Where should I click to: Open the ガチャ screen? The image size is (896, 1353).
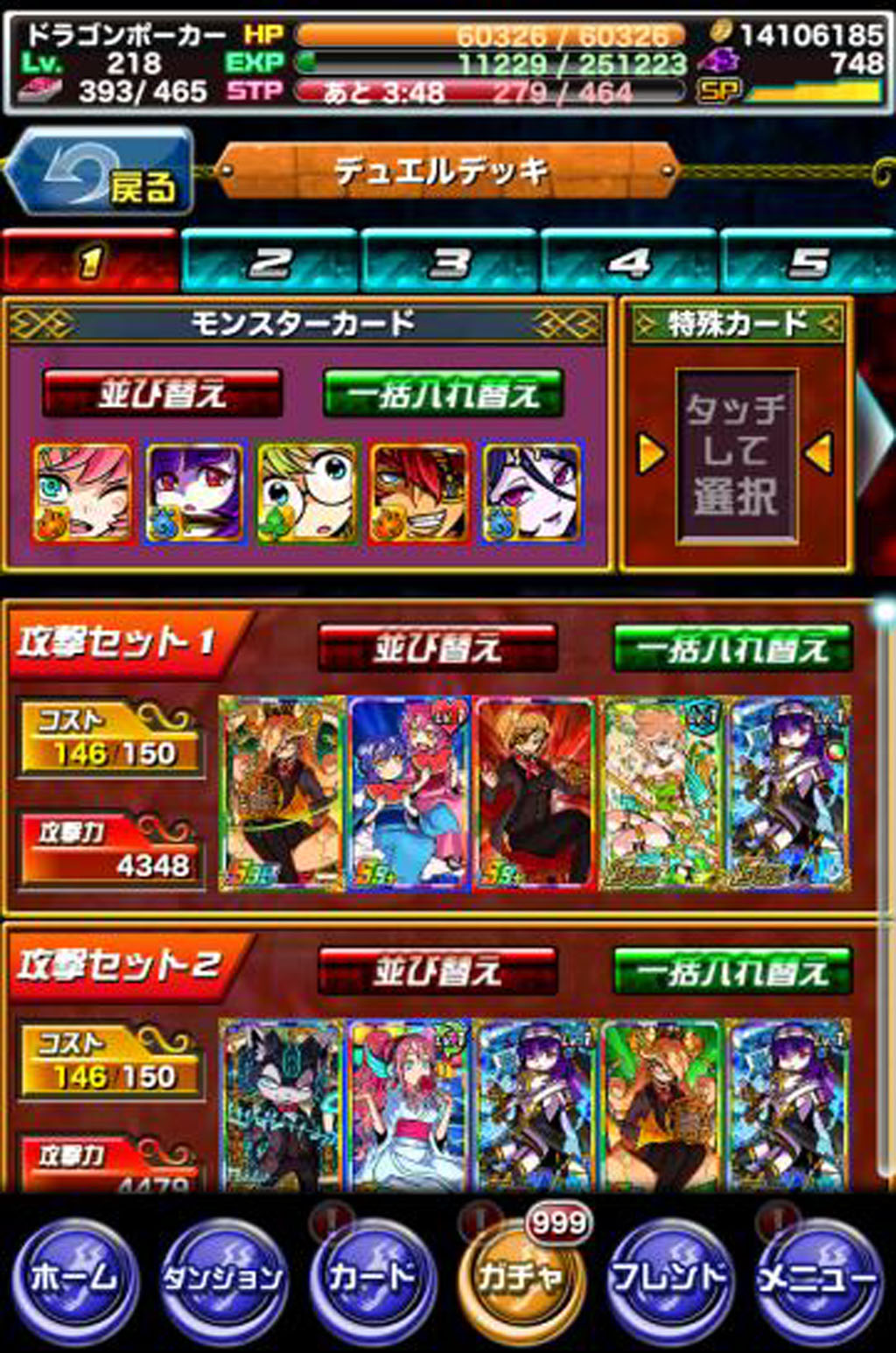tap(521, 1279)
